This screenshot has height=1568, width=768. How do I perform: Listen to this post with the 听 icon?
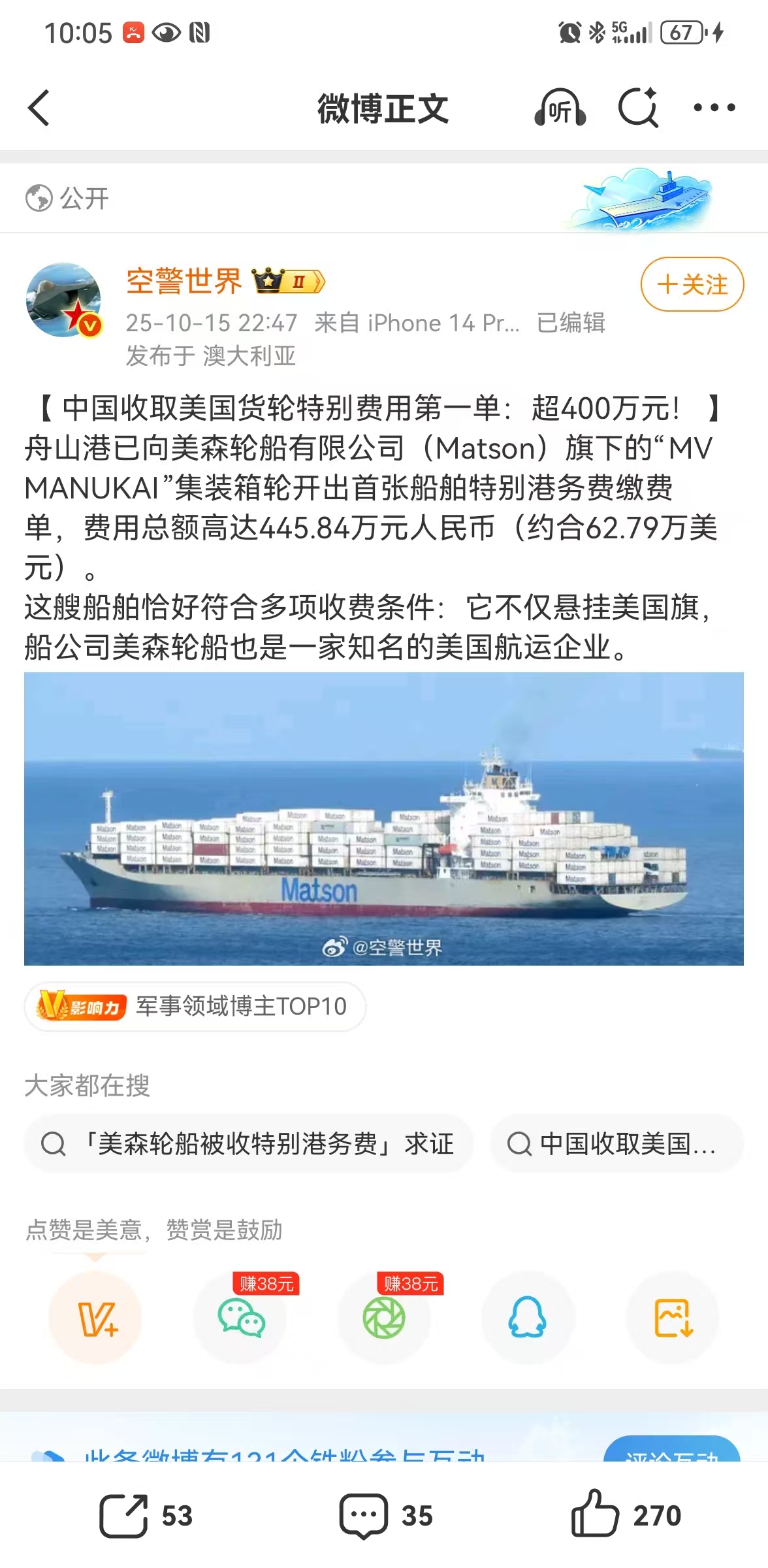coord(560,108)
